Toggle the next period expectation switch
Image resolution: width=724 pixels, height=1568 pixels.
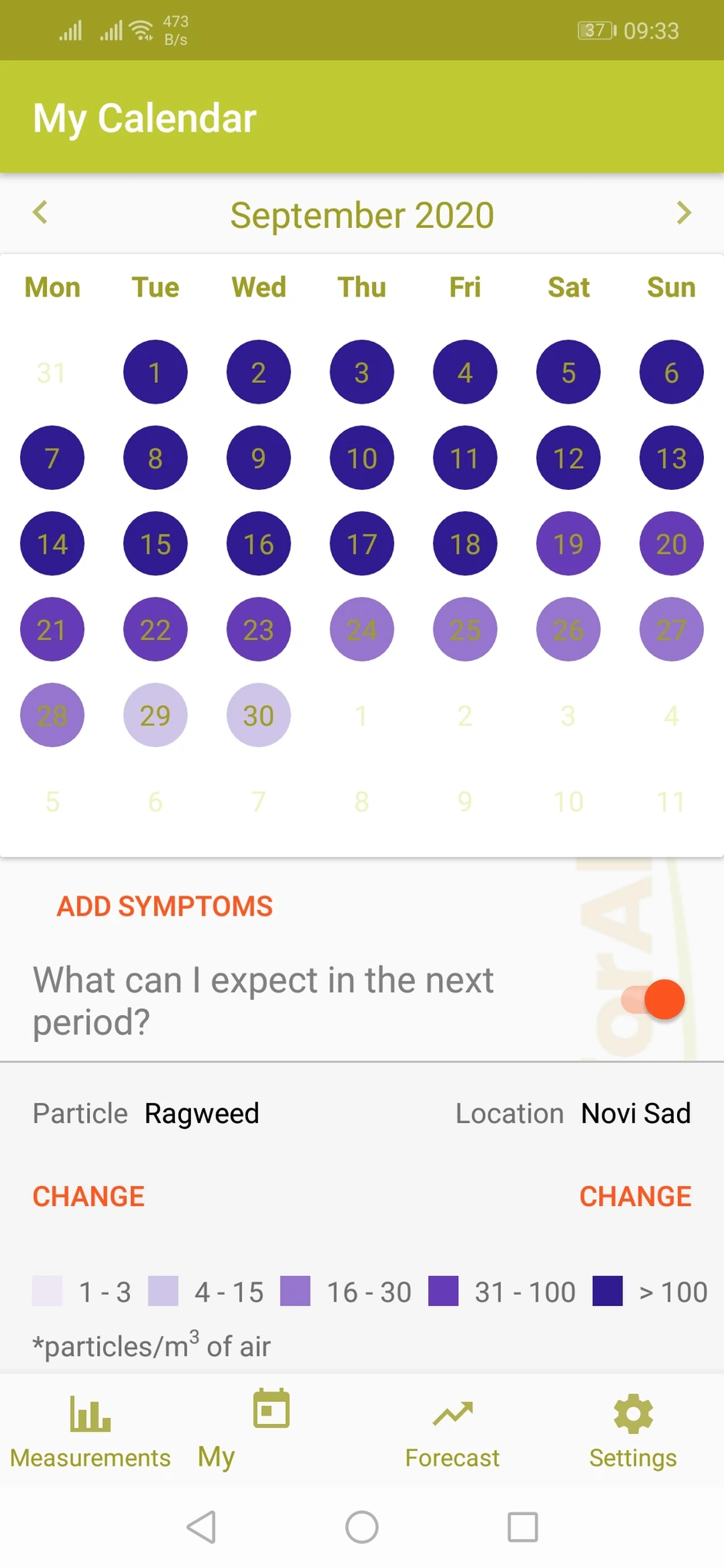point(654,1000)
